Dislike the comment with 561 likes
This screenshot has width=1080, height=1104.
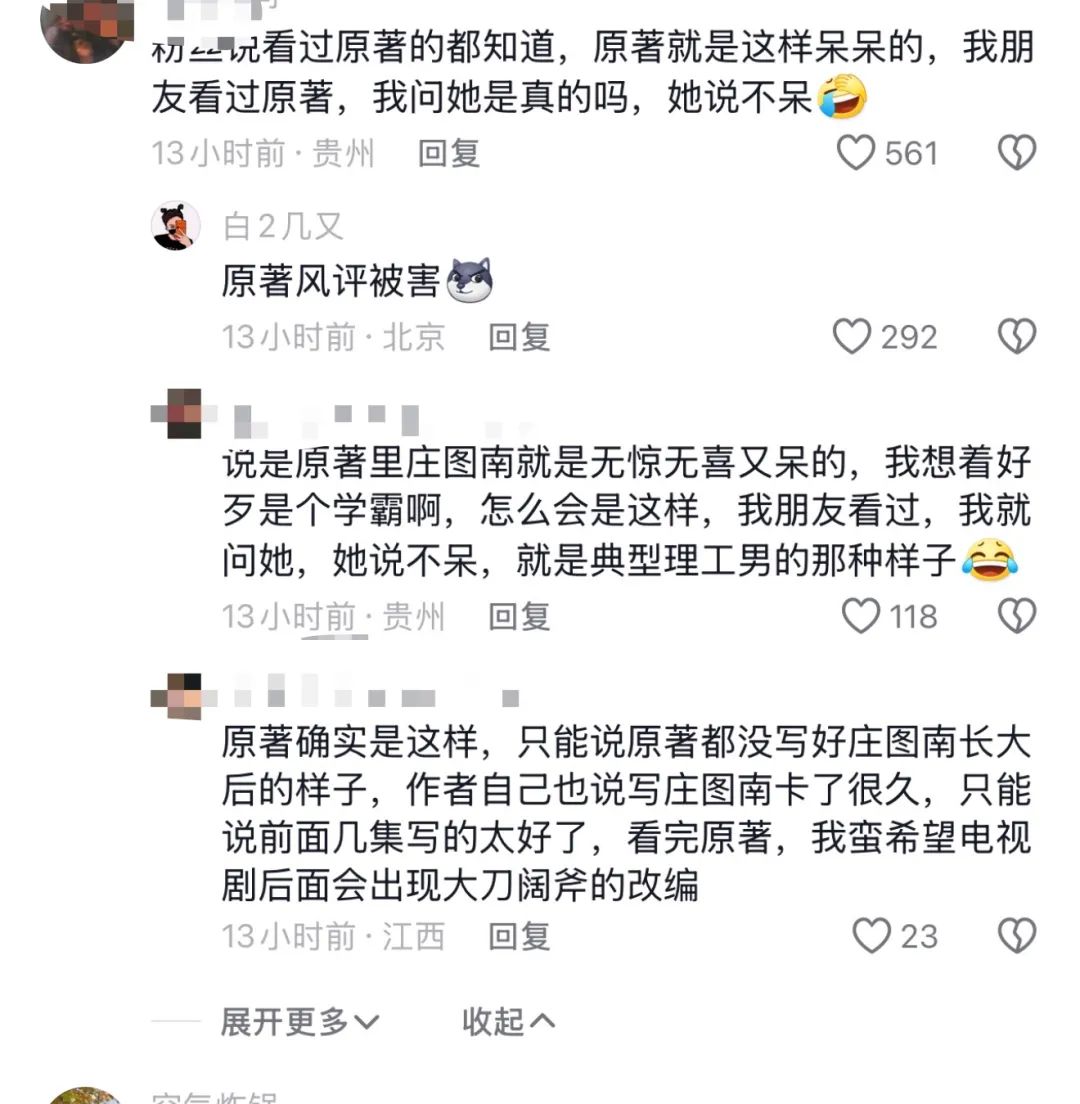pos(1017,153)
